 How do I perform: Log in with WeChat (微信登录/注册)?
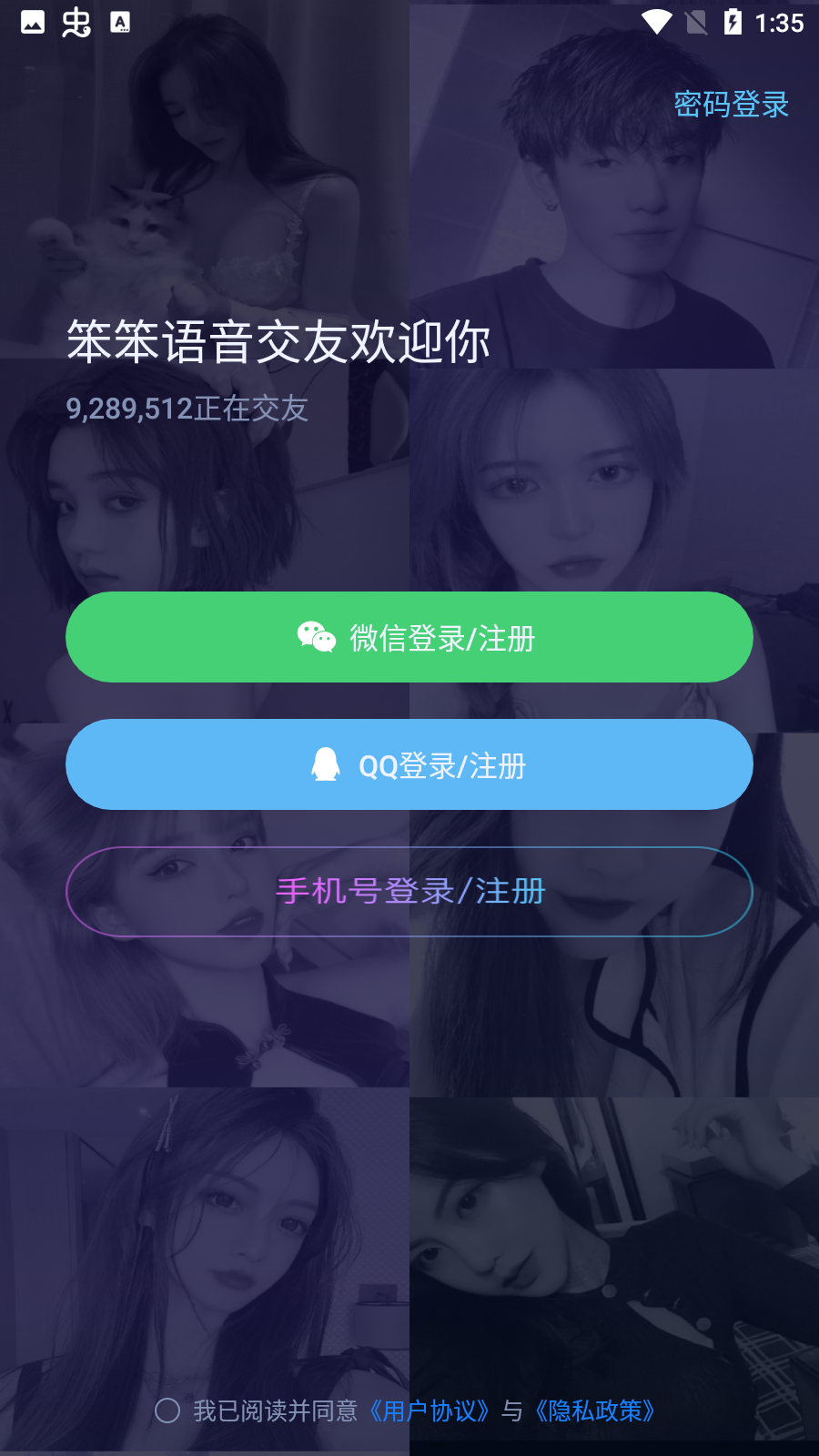click(x=409, y=637)
